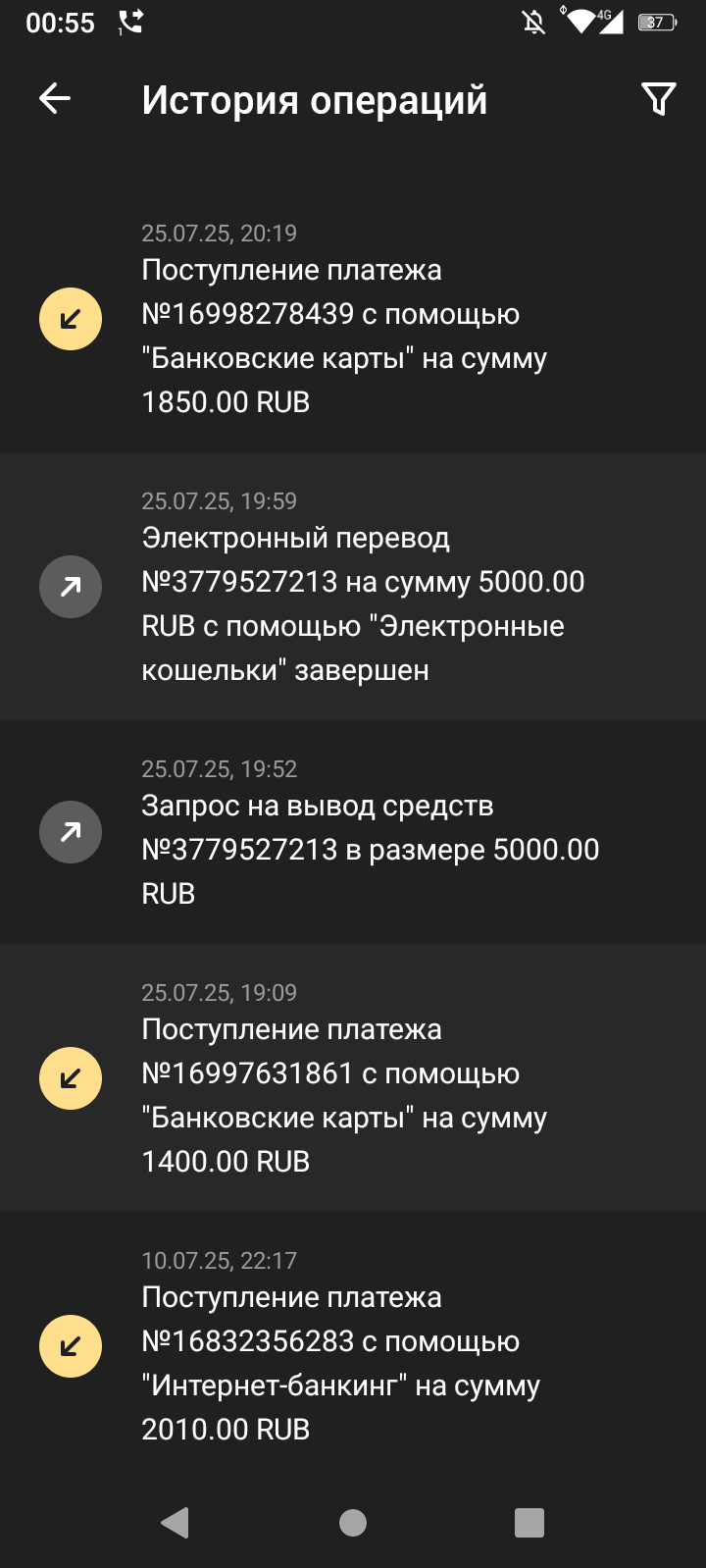Tap the system home button
706x1568 pixels.
(x=353, y=1522)
